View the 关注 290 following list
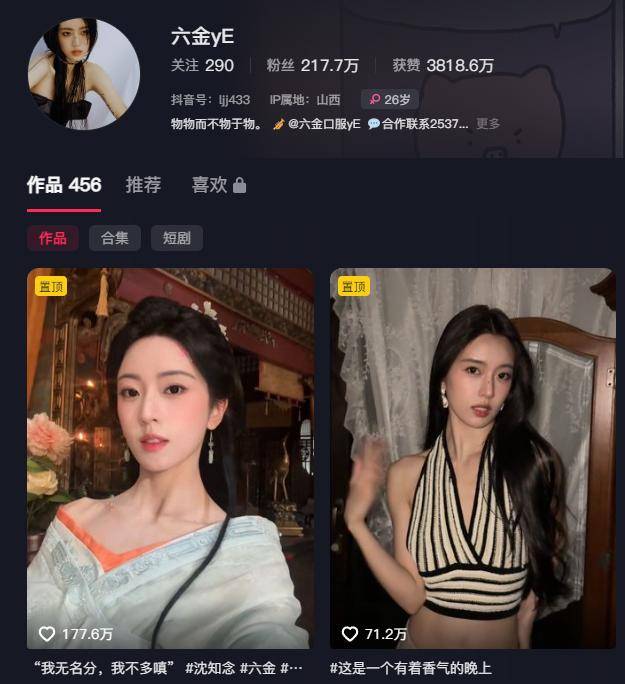Screen dimensions: 625x684 point(202,66)
